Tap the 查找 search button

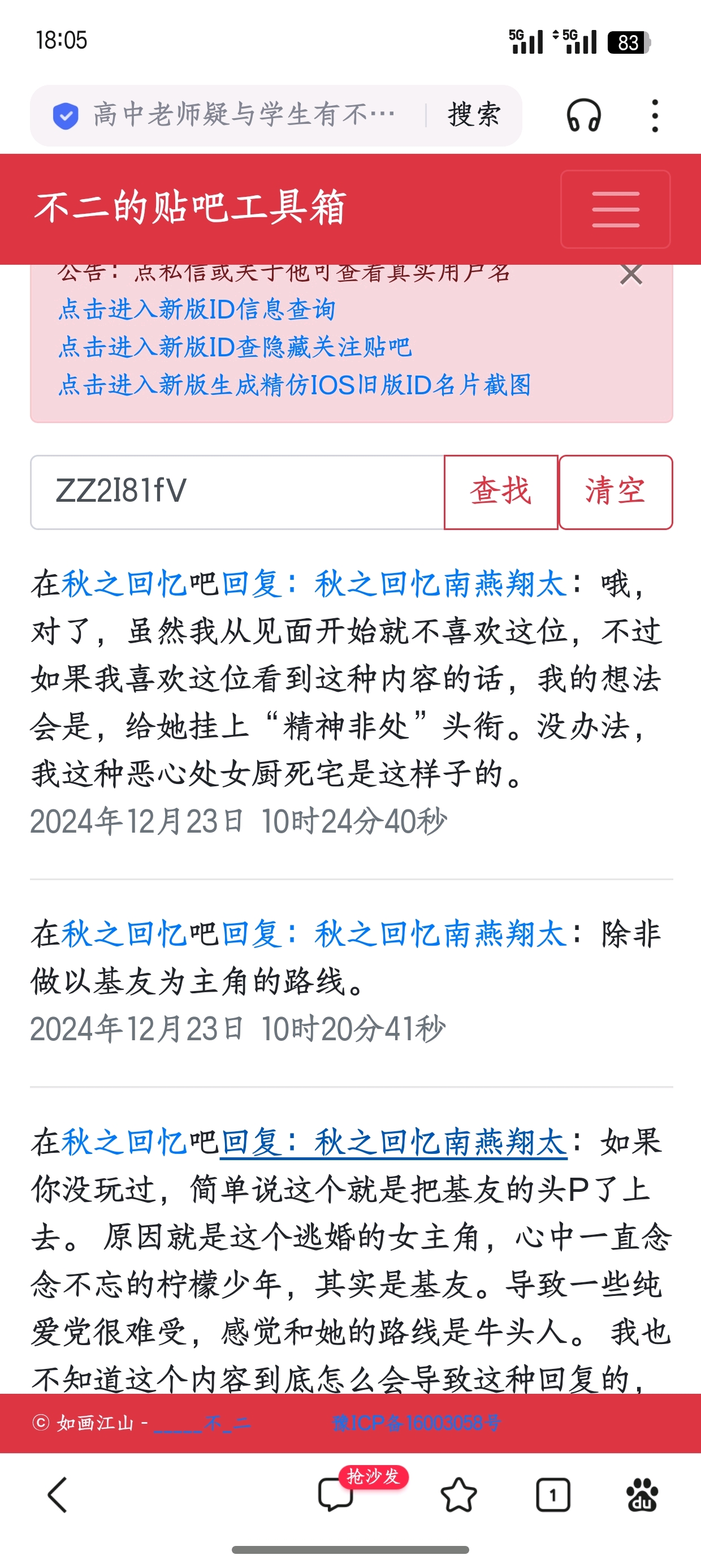501,492
